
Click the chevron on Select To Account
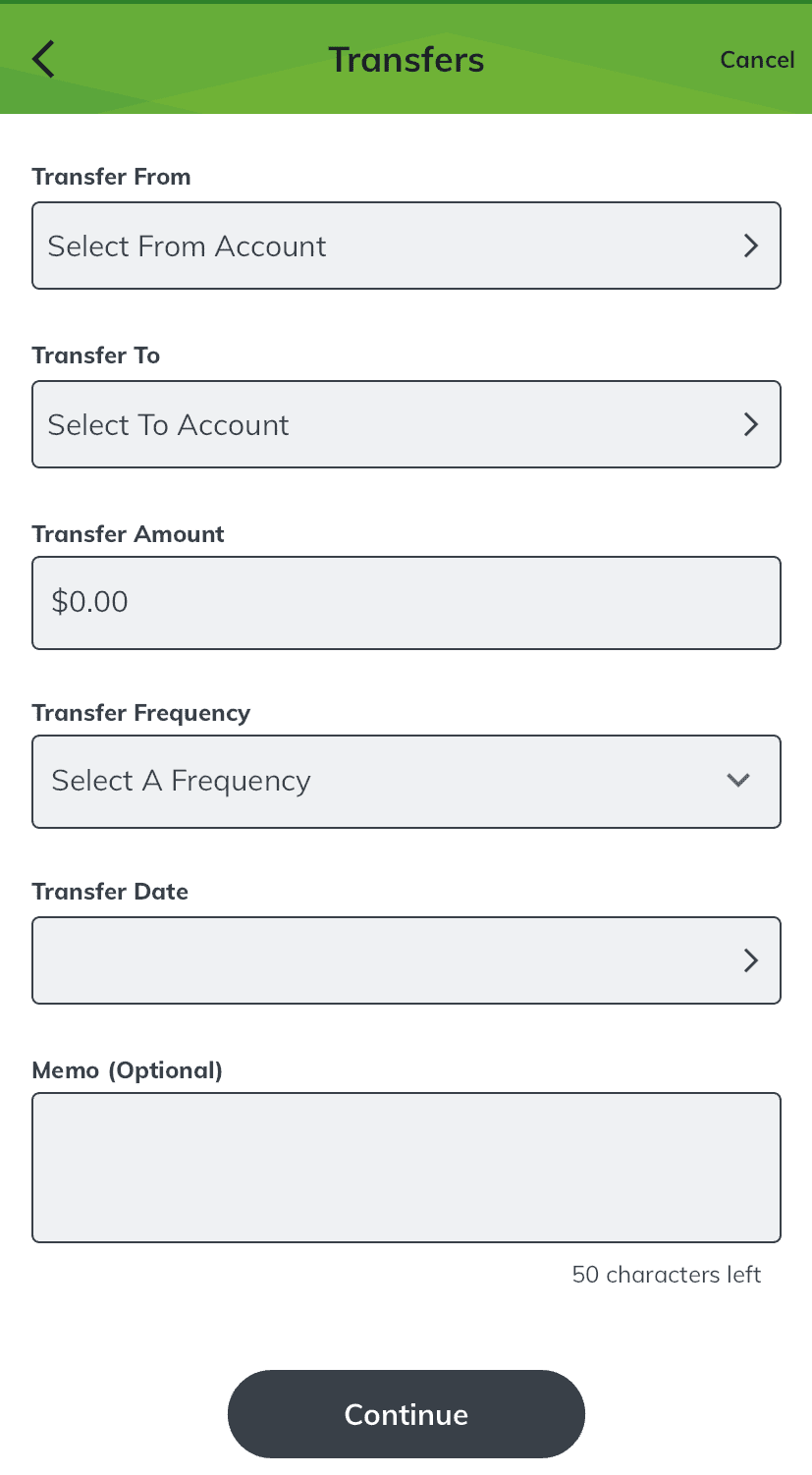751,424
